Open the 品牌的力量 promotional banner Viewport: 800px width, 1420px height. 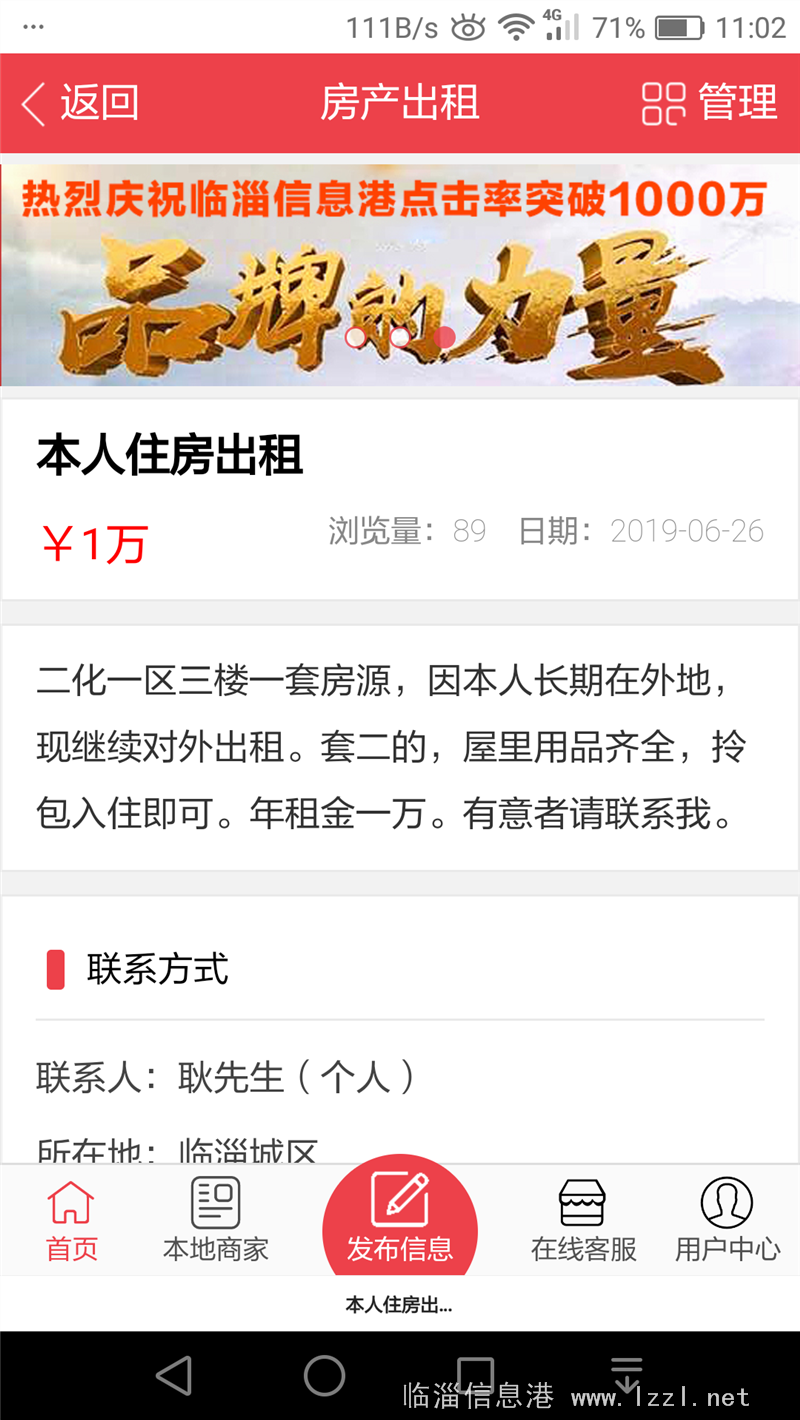pos(400,275)
